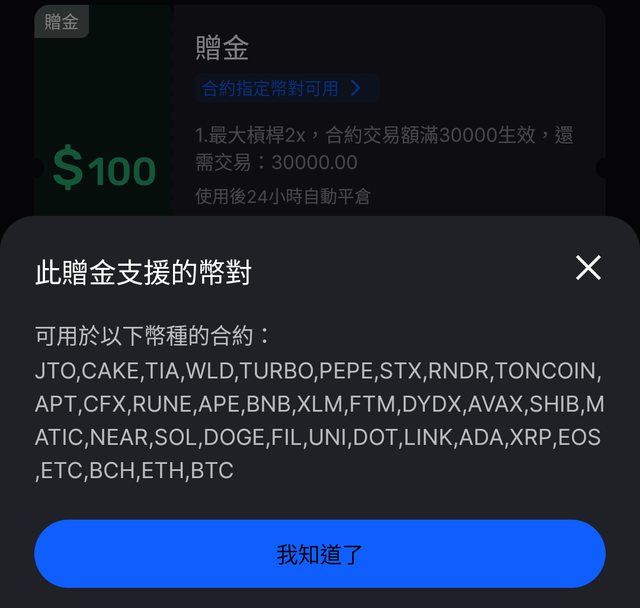Open 合約指定幣對可用 link

(286, 88)
